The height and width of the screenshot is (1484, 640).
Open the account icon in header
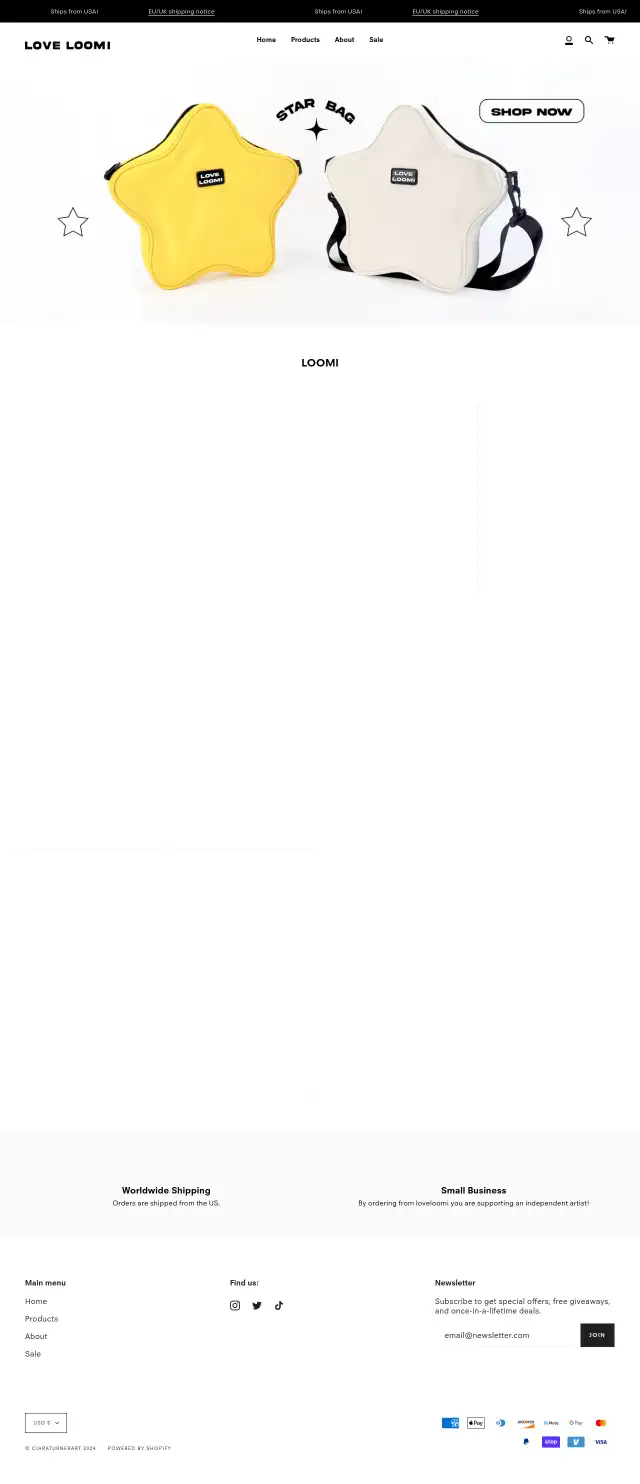569,40
